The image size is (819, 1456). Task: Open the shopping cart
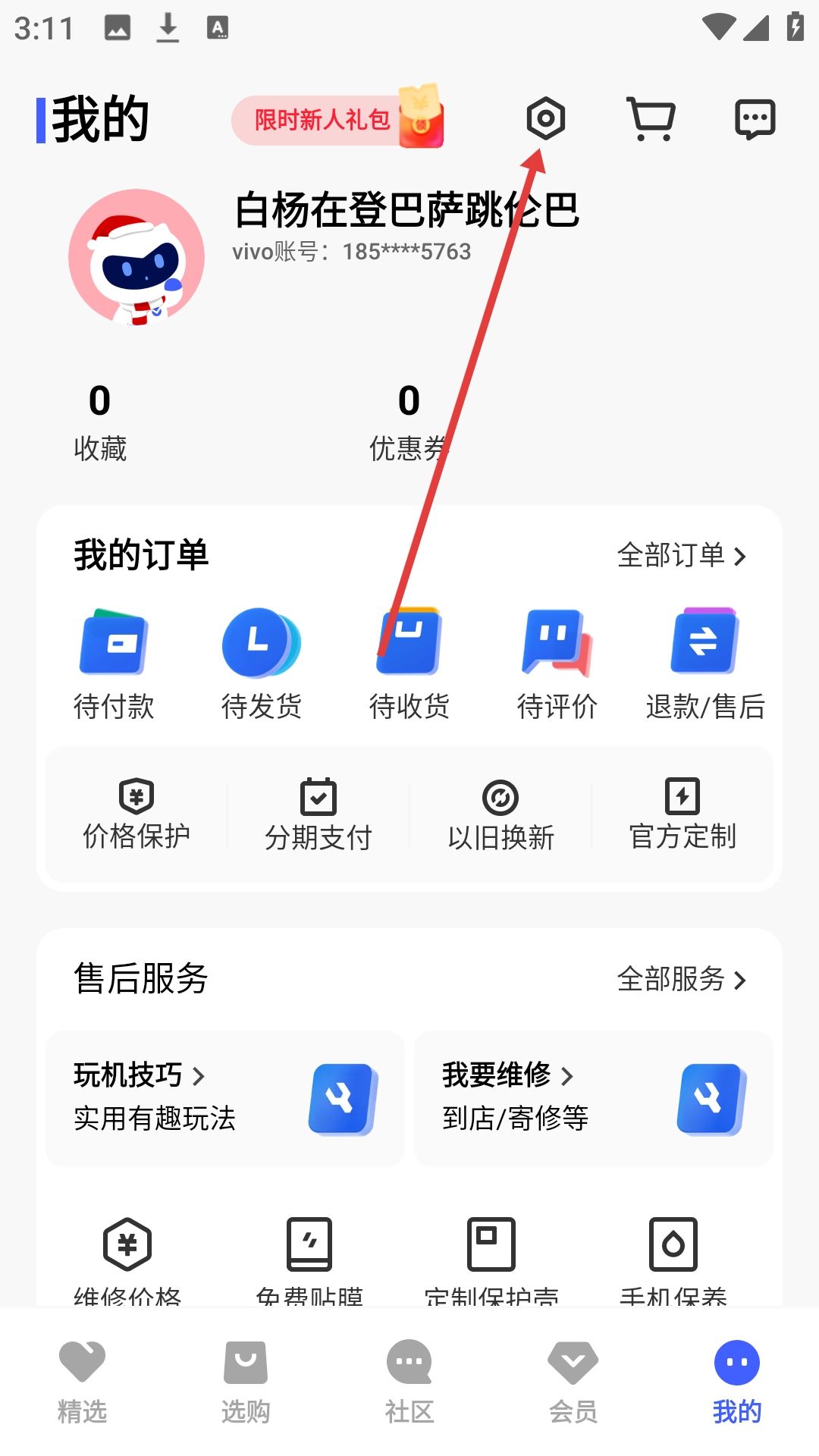coord(651,119)
